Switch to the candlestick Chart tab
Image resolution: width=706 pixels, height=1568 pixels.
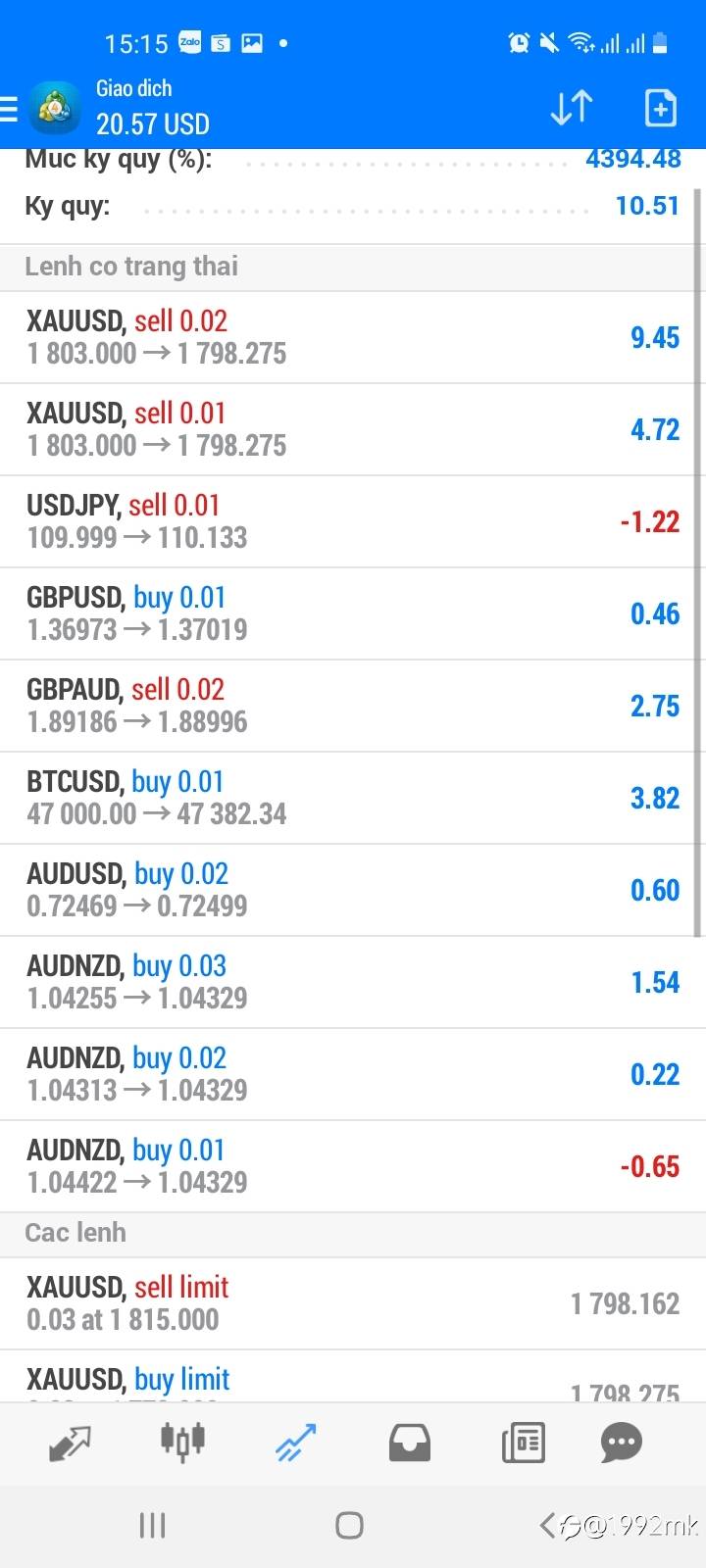182,1441
